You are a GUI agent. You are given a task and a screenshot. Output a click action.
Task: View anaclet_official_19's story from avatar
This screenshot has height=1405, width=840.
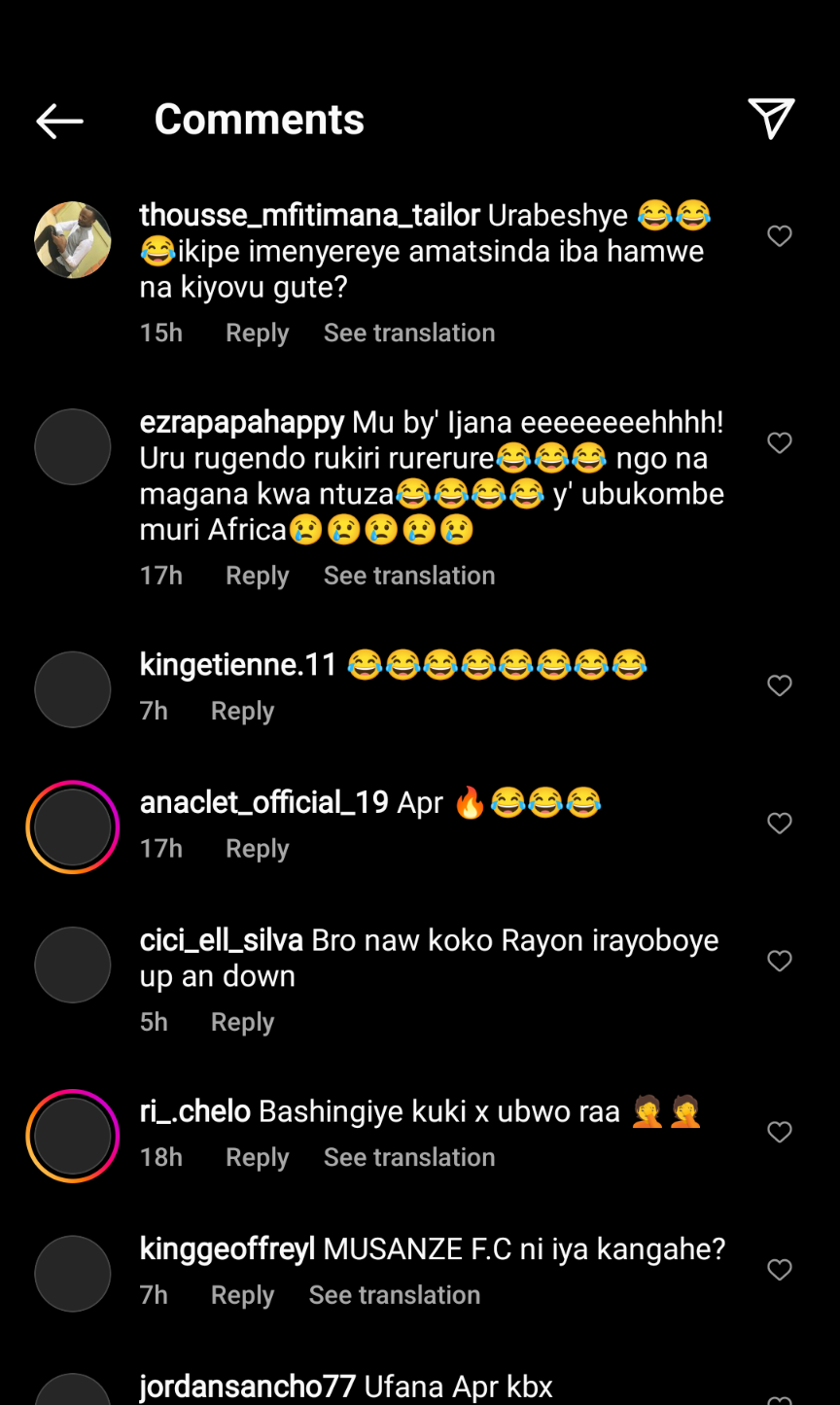point(73,827)
